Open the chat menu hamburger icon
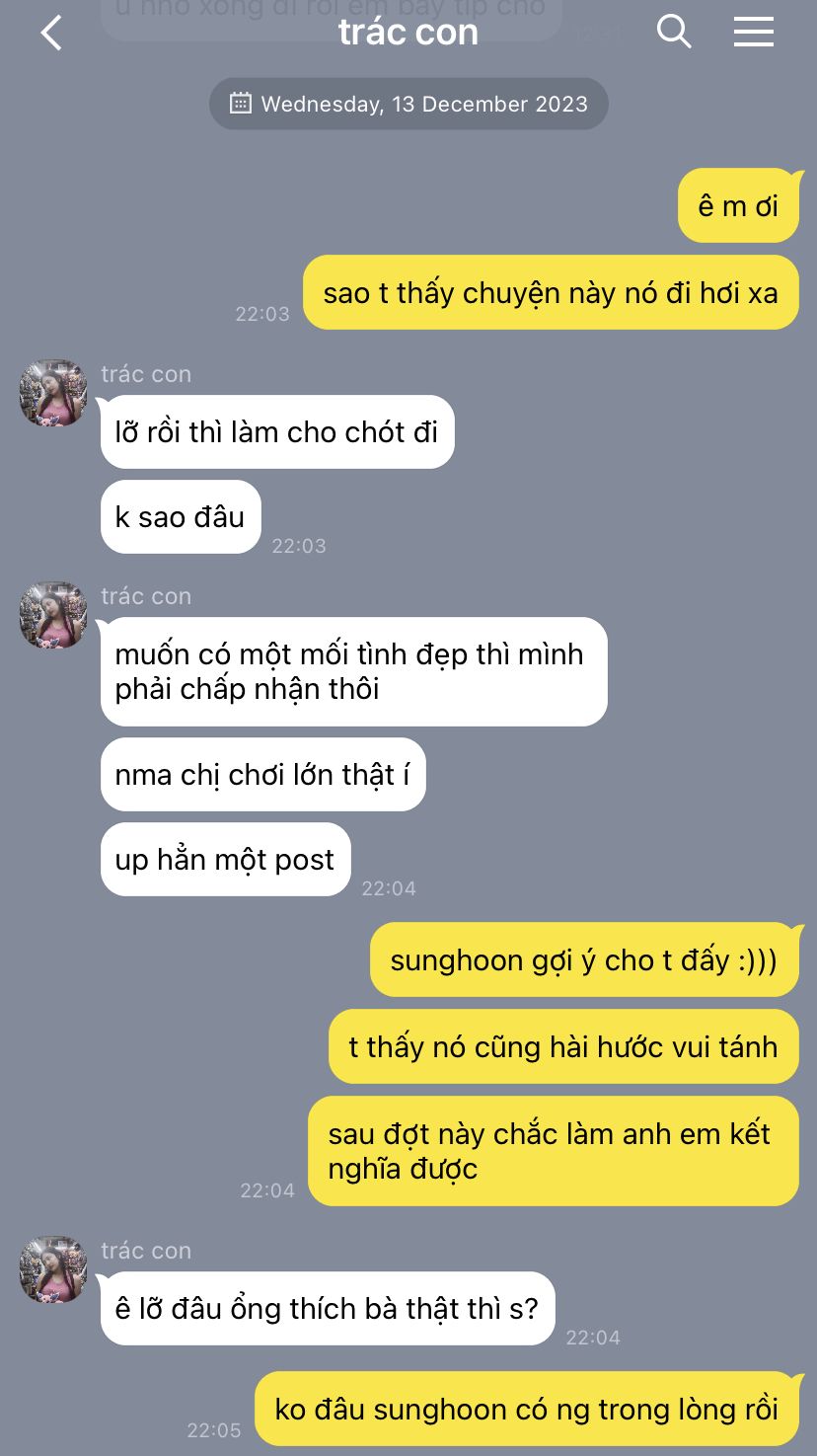Screen dimensions: 817x1456 click(x=753, y=33)
